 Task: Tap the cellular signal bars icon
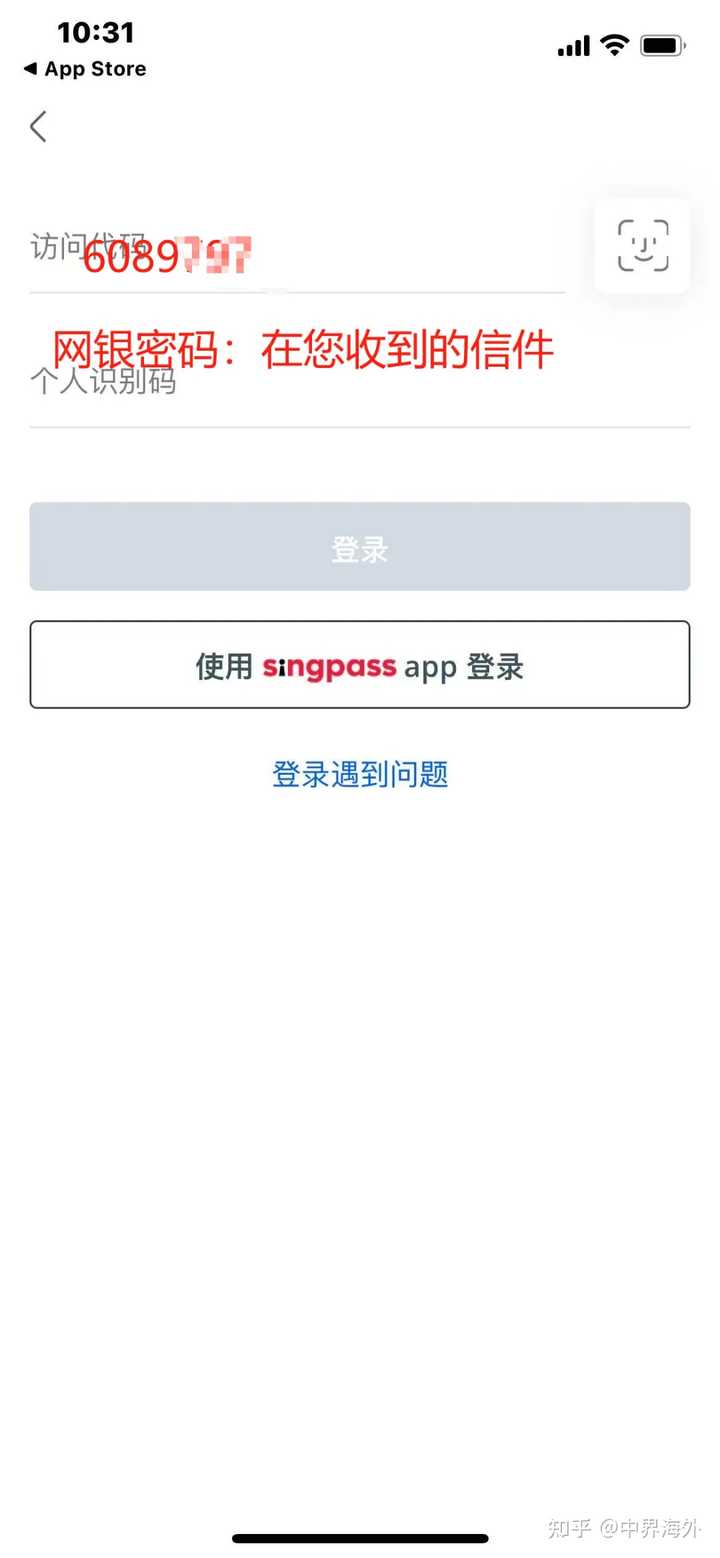click(572, 46)
